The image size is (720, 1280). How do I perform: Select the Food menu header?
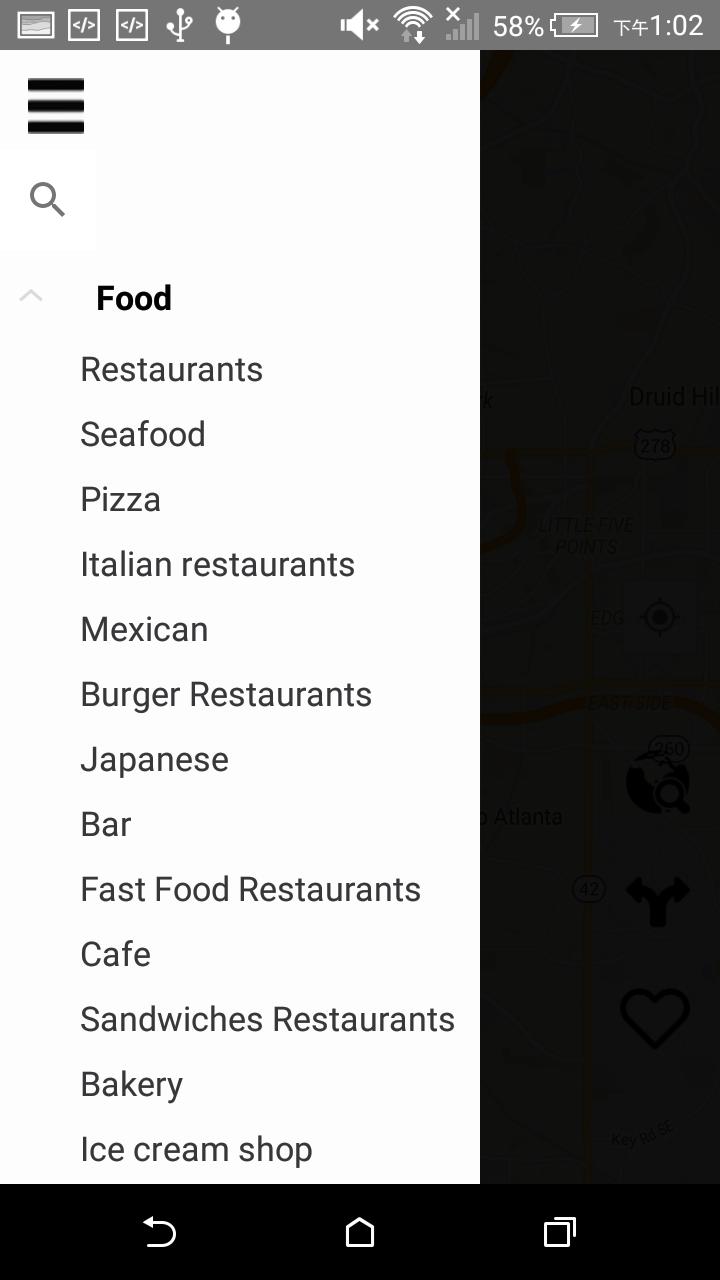[133, 297]
